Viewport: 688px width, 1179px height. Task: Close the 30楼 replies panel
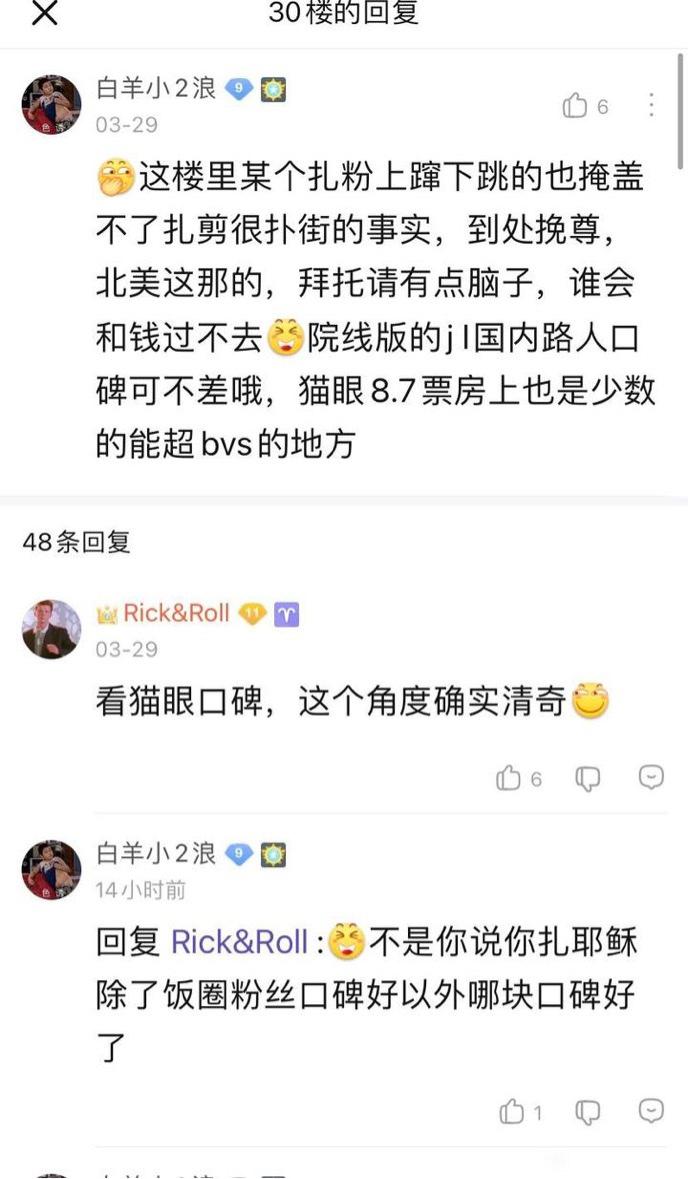(44, 12)
